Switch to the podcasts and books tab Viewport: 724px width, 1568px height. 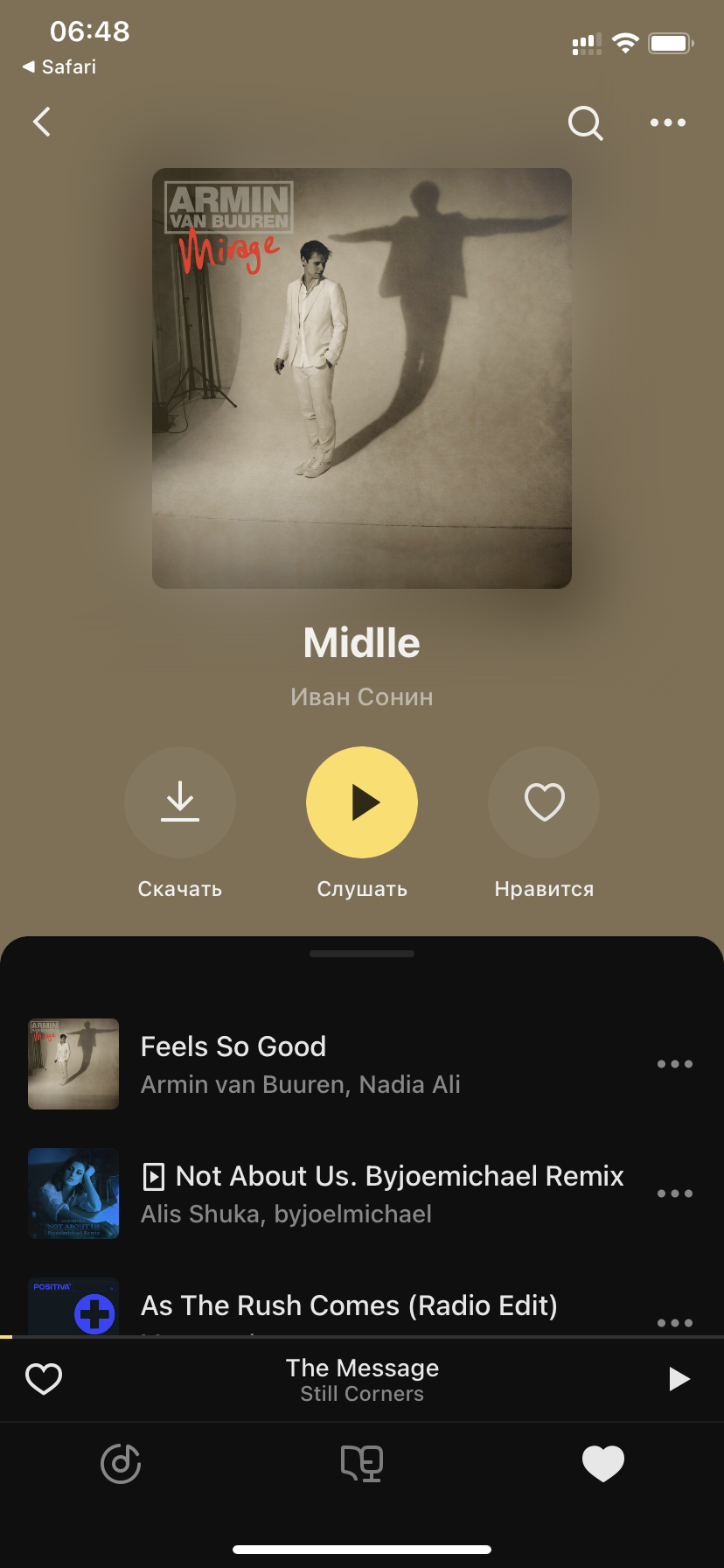pyautogui.click(x=362, y=1463)
